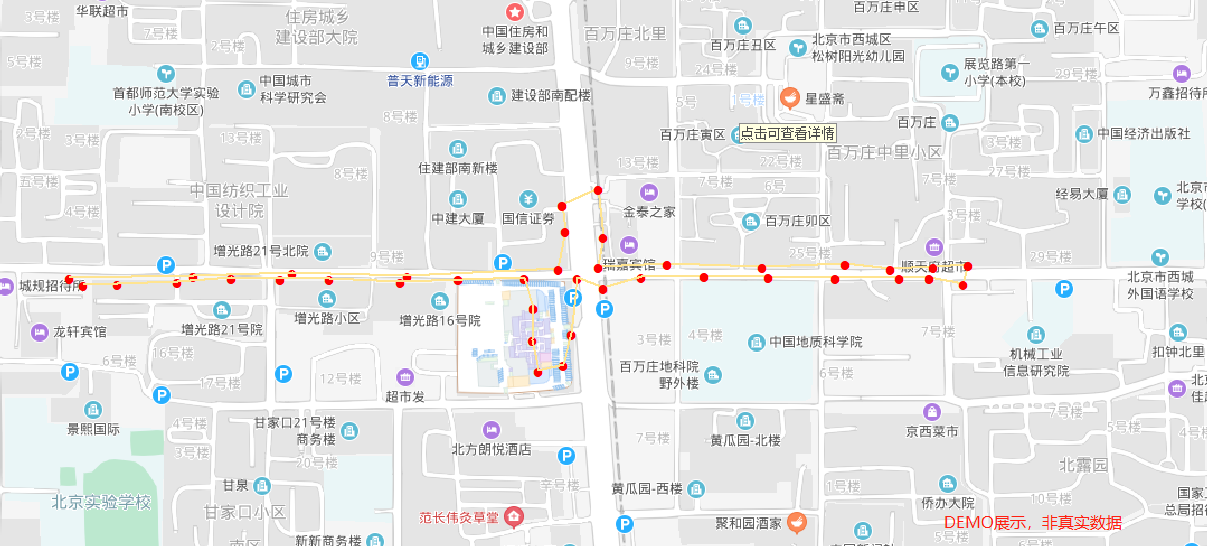Open the 普天新能源 charging station marker
The image size is (1207, 546).
coord(421,61)
